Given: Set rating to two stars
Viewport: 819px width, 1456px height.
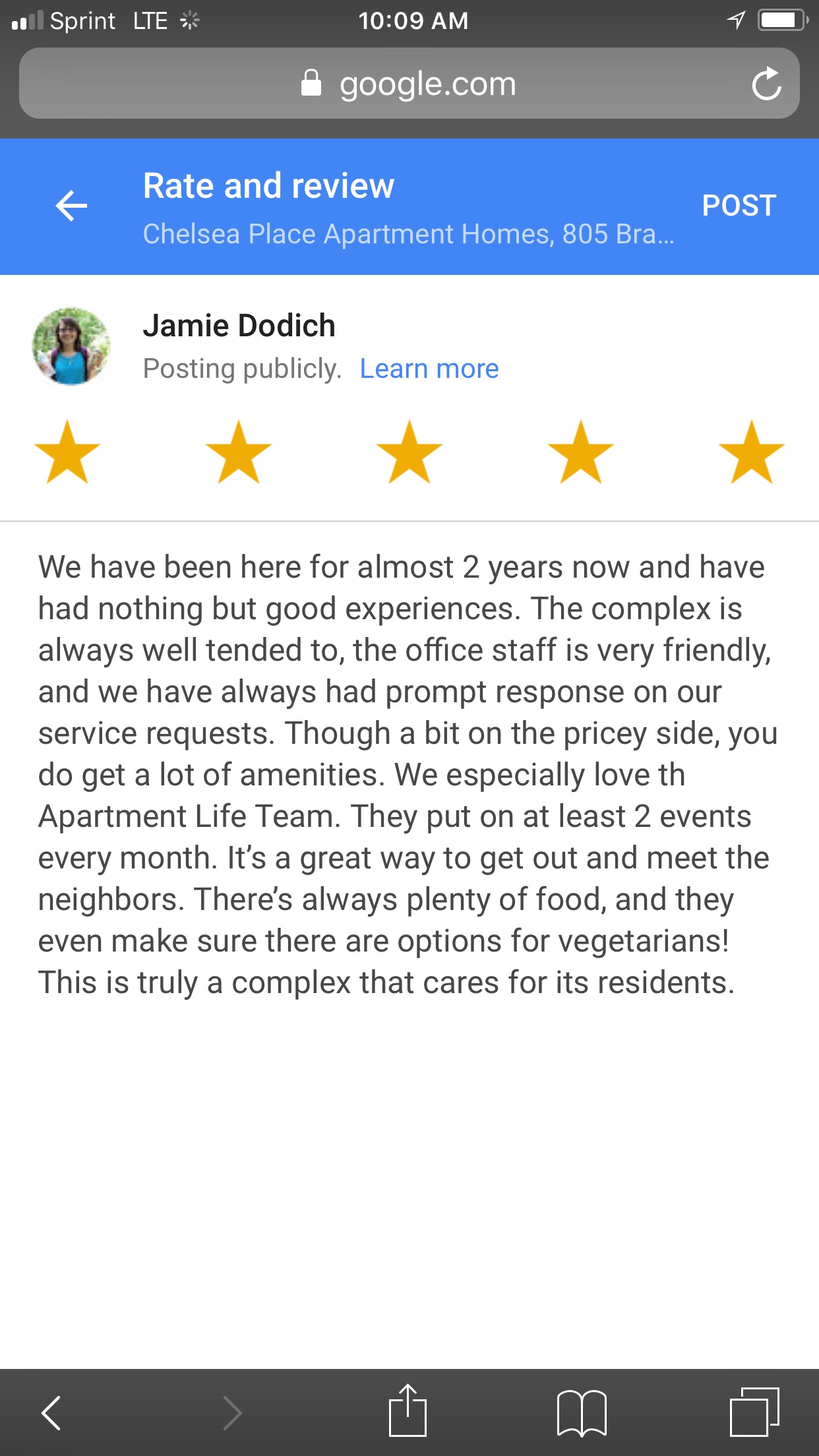Looking at the screenshot, I should 238,452.
